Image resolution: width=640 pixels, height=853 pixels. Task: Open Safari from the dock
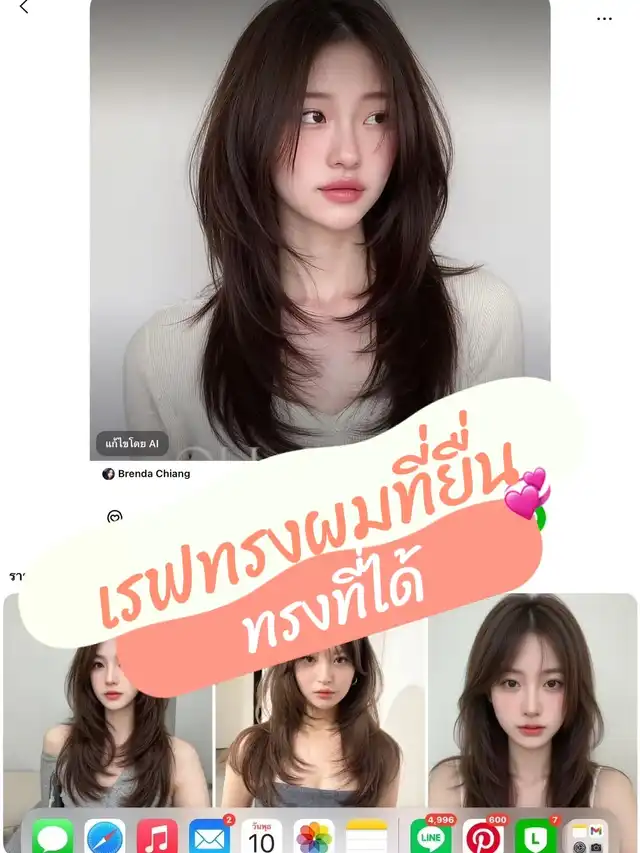click(105, 838)
